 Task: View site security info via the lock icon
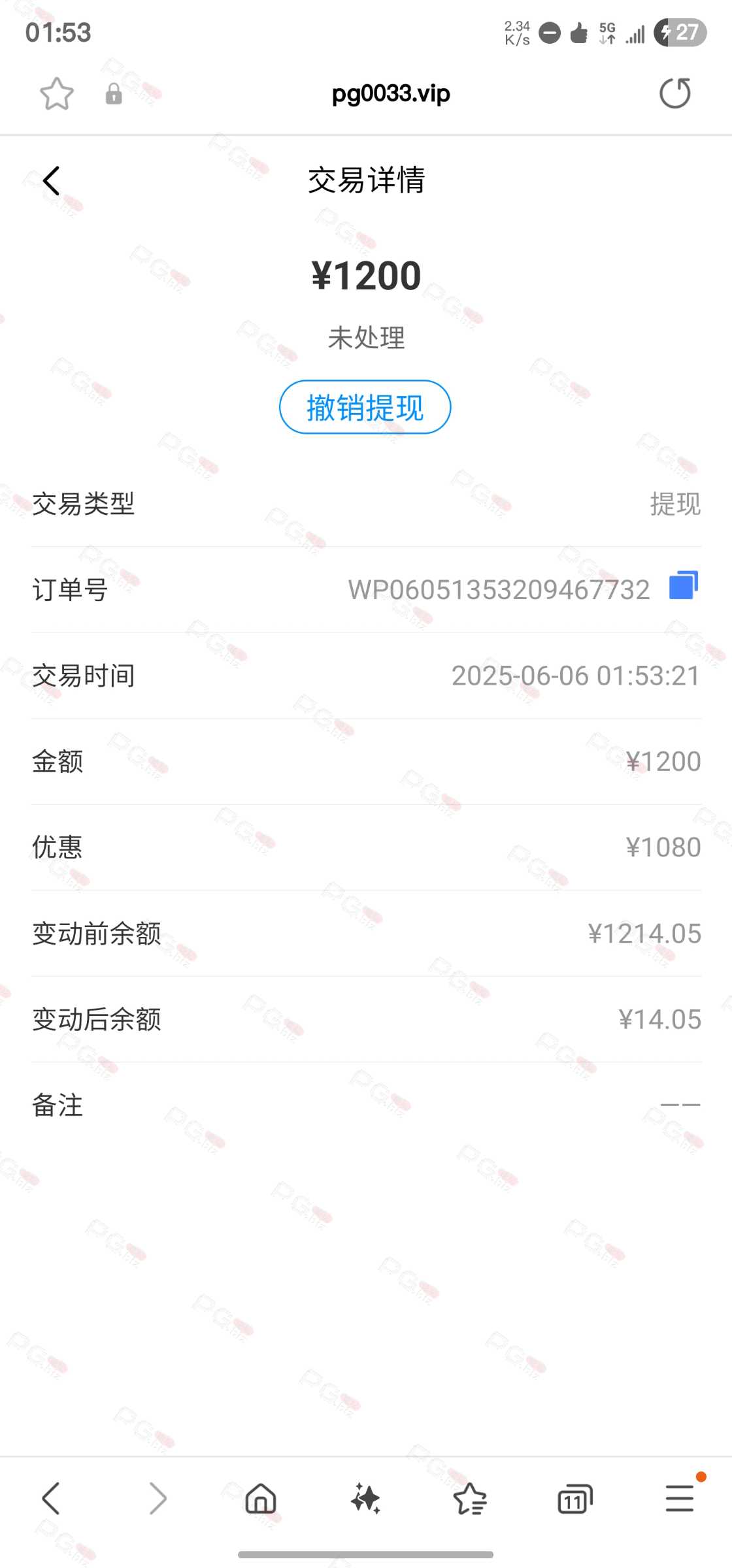(x=114, y=94)
